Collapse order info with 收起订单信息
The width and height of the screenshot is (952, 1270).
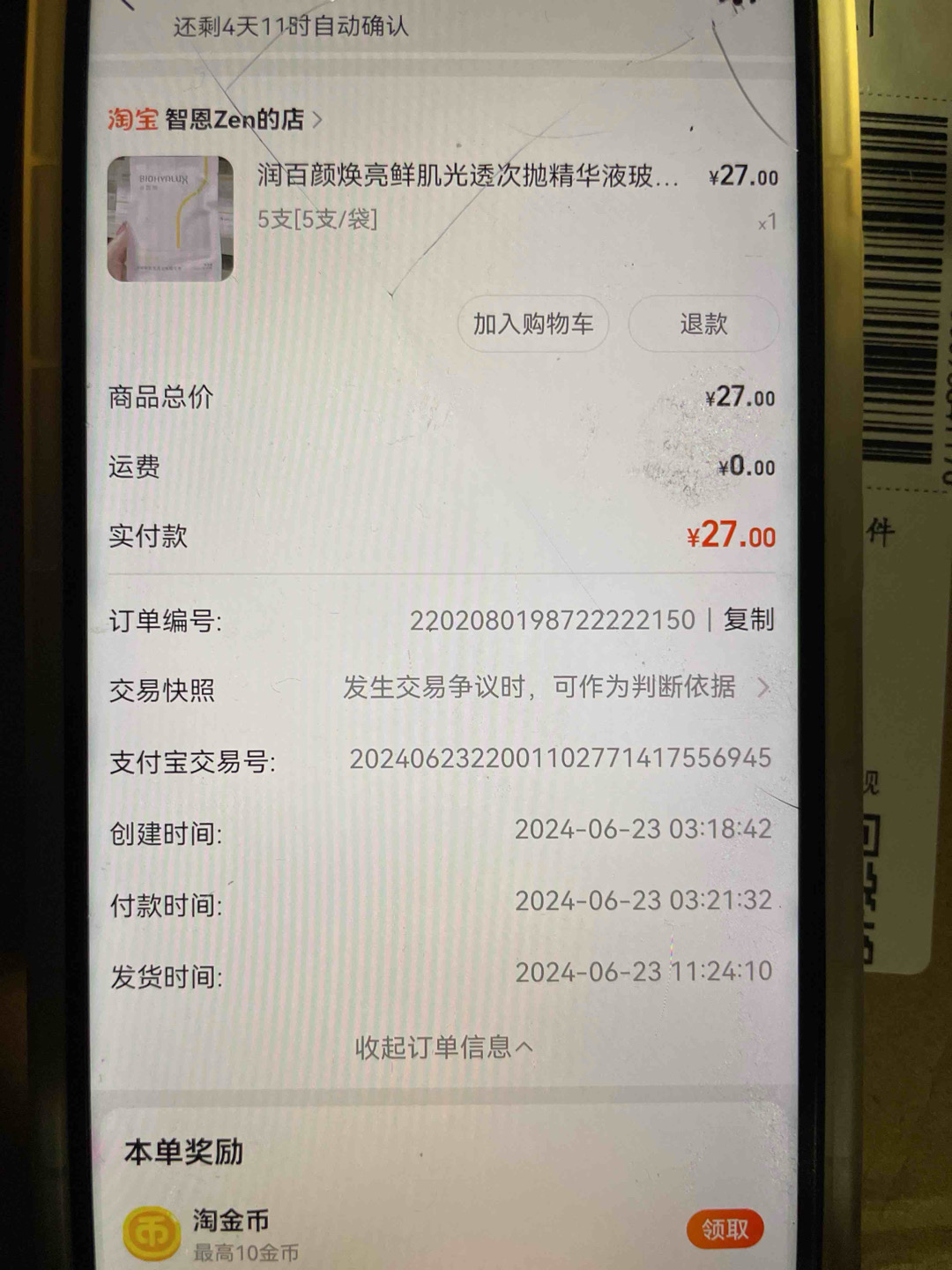point(443,1047)
